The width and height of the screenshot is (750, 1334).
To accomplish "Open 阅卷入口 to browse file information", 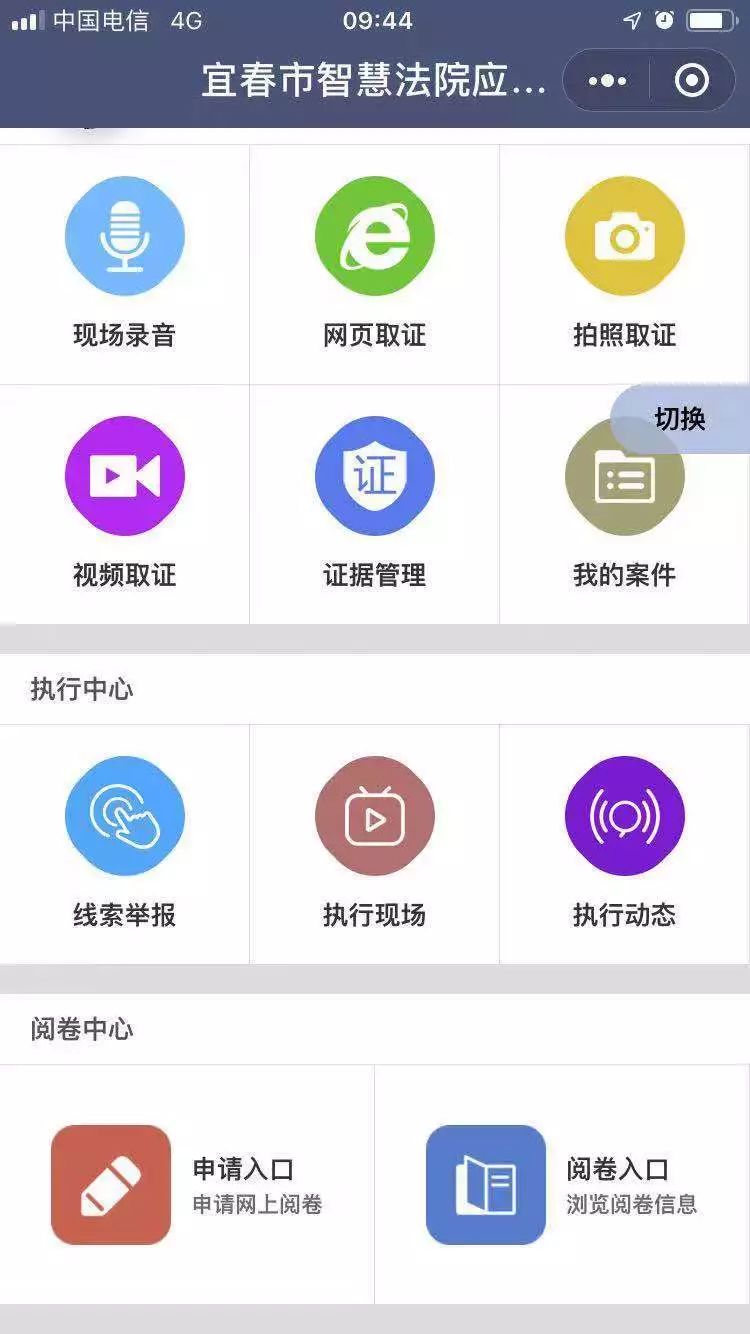I will (562, 1184).
